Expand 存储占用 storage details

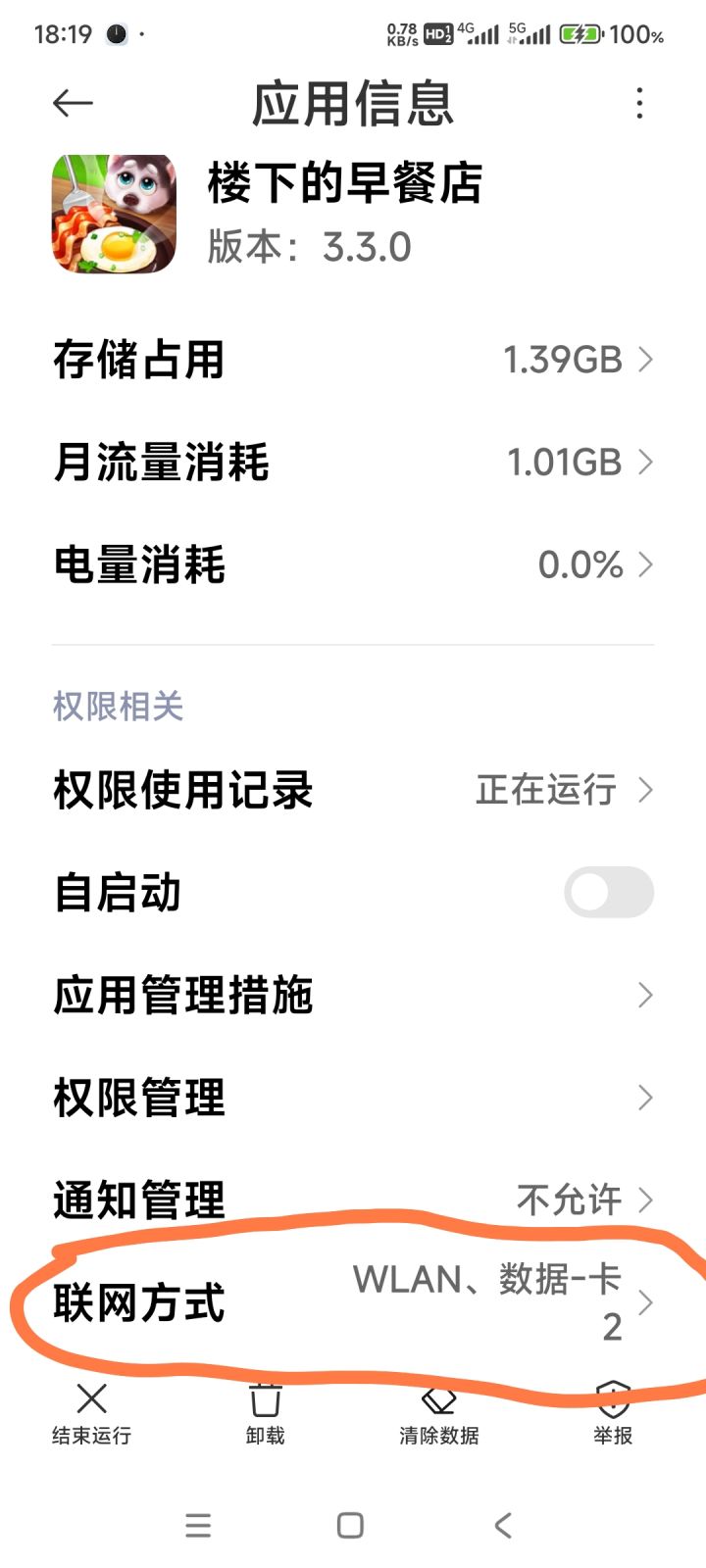[x=353, y=361]
